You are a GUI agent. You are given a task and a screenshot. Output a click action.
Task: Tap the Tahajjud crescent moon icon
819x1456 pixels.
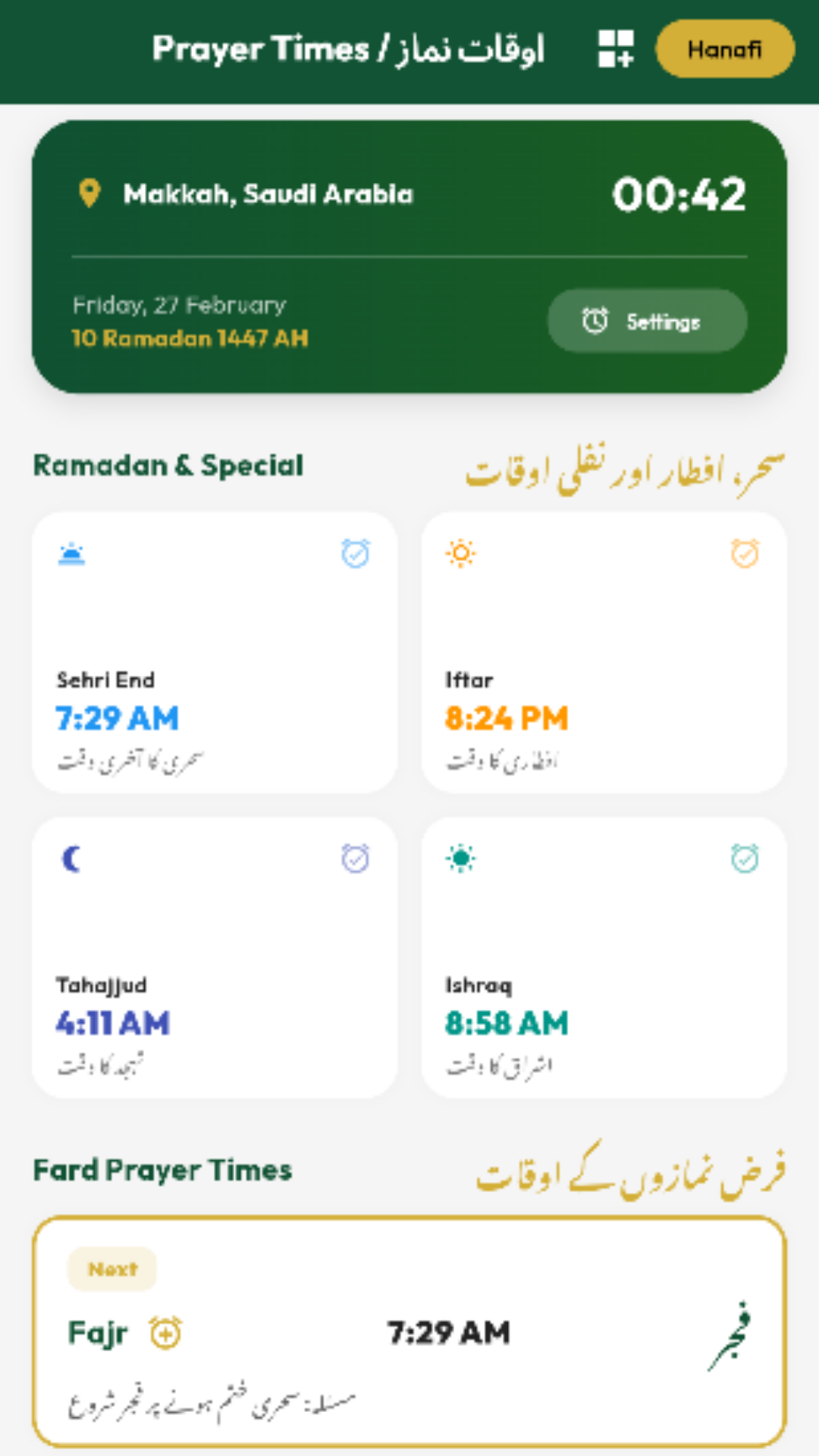71,858
